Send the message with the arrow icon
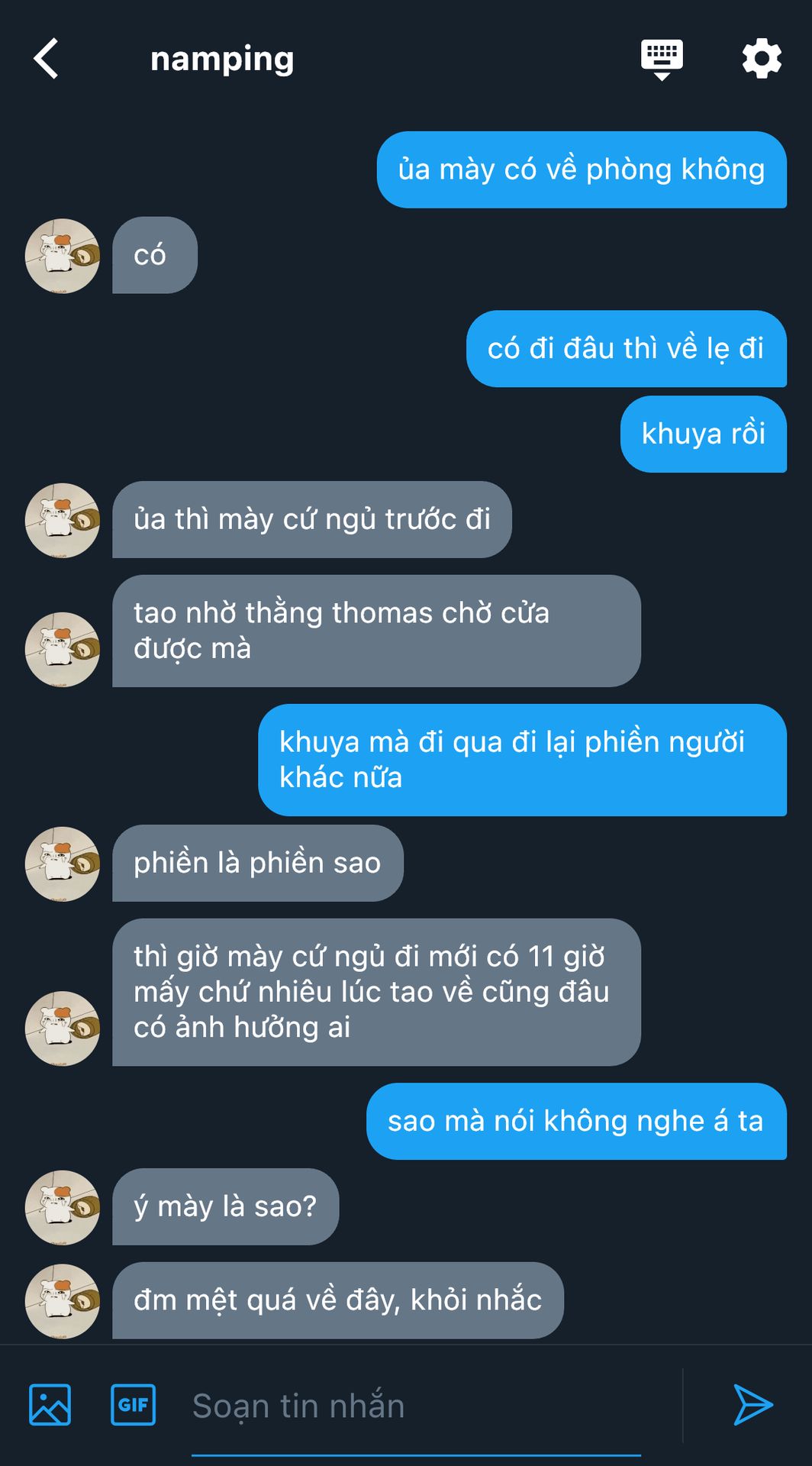Image resolution: width=812 pixels, height=1466 pixels. pos(752,1405)
